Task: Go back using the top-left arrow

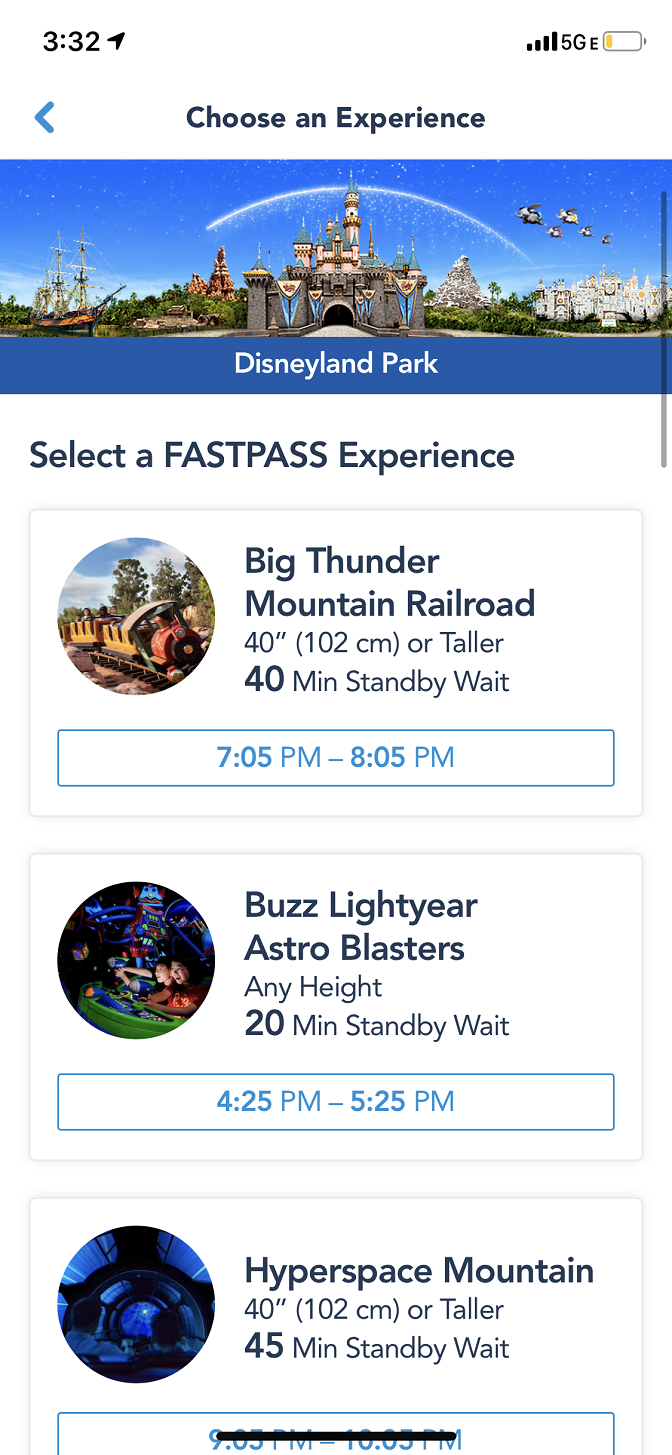Action: pyautogui.click(x=45, y=118)
